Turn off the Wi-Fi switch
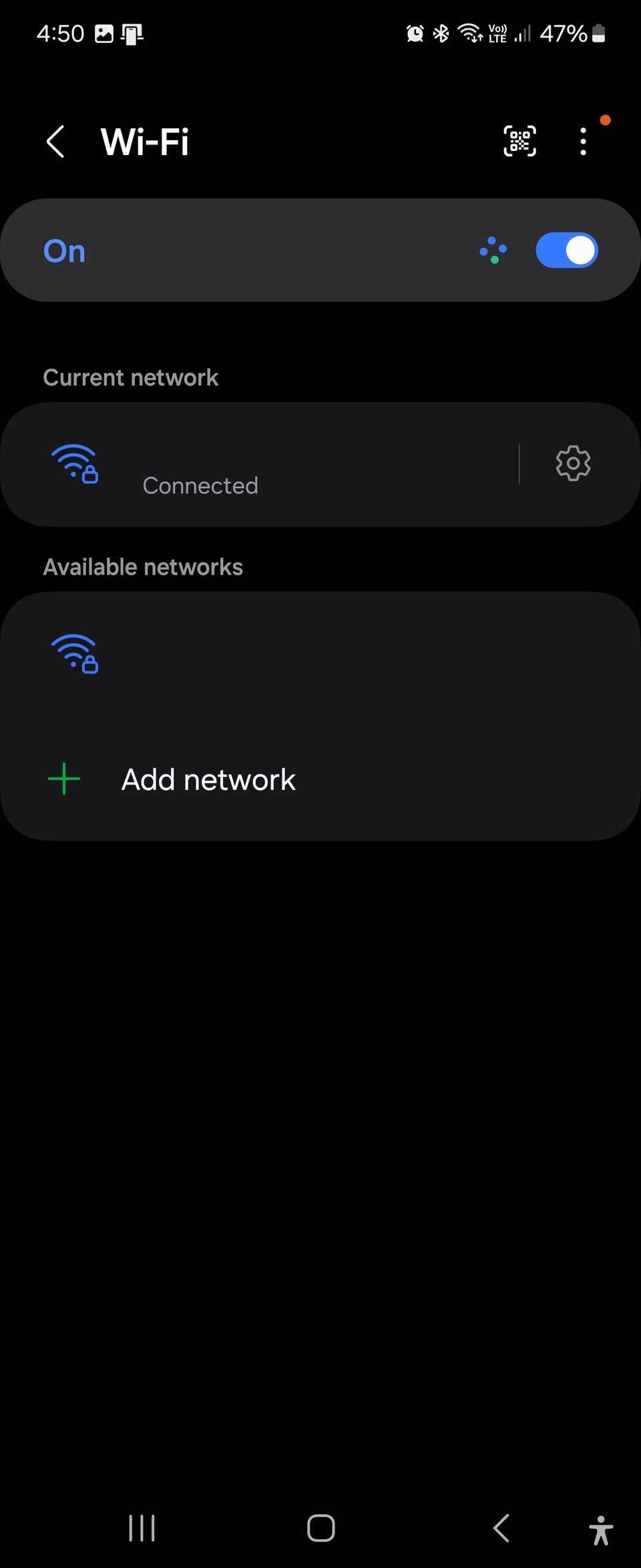This screenshot has width=641, height=1568. (566, 251)
